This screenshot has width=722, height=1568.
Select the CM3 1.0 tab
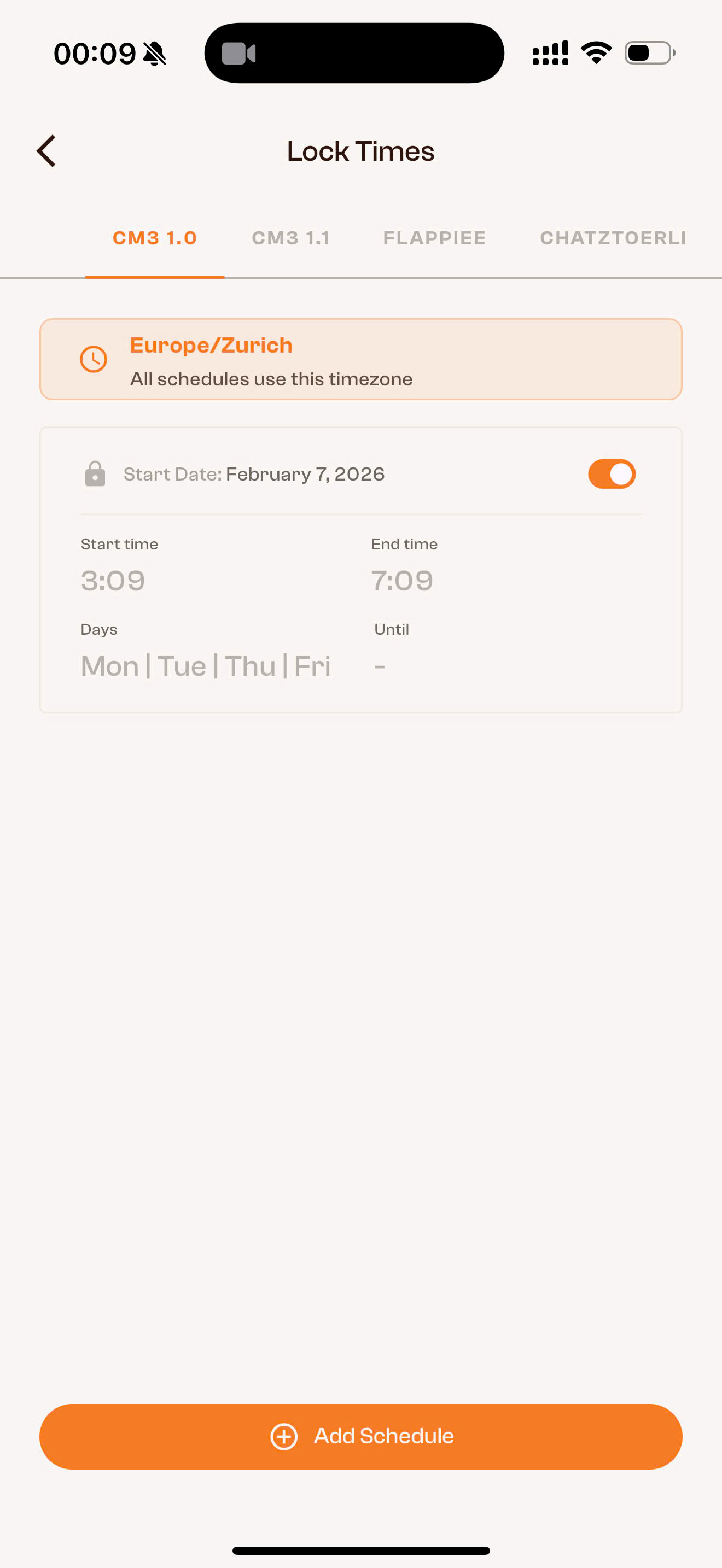pyautogui.click(x=155, y=238)
